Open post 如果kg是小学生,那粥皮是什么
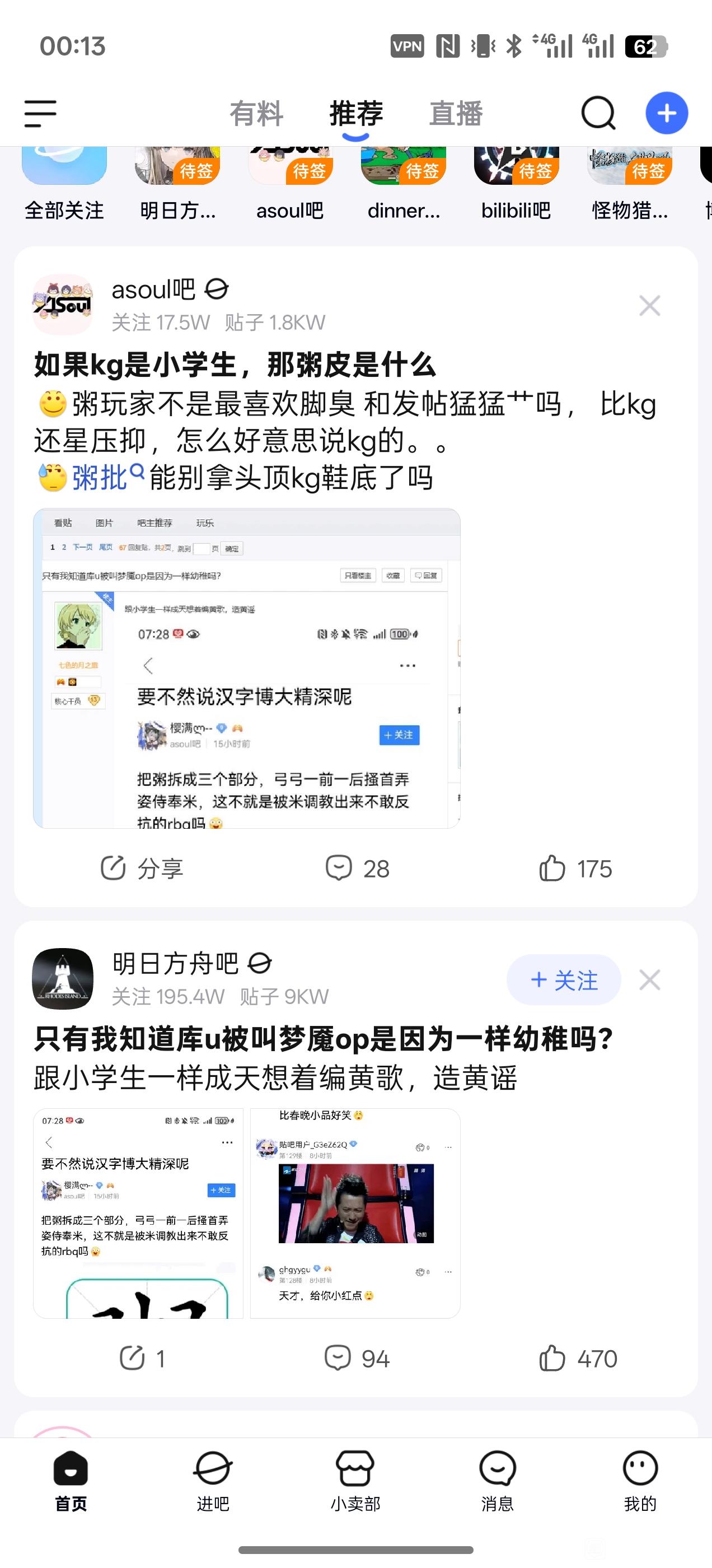Viewport: 712px width, 1568px height. click(x=235, y=365)
